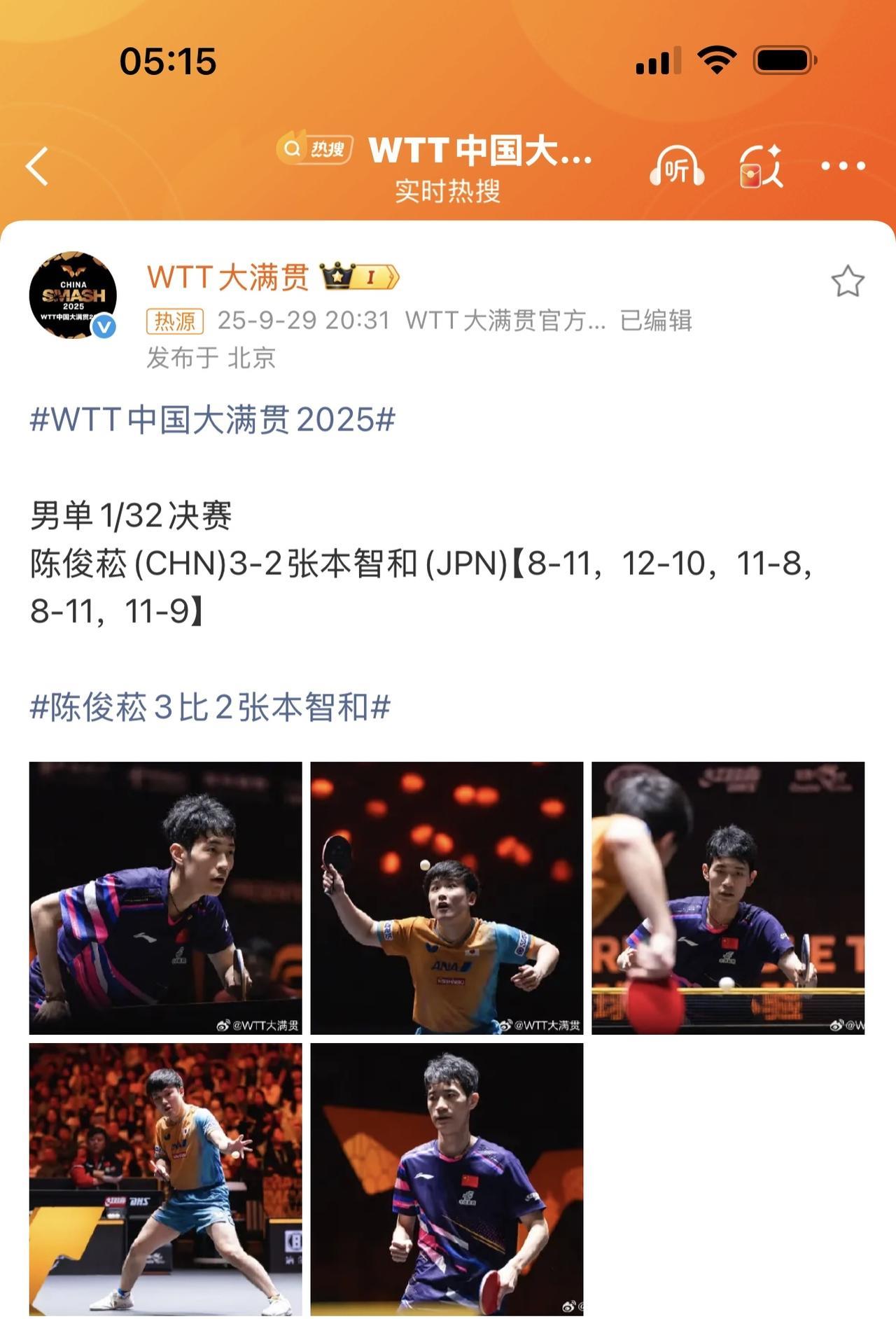Open the listen headphone icon
This screenshot has width=896, height=1319.
[676, 167]
